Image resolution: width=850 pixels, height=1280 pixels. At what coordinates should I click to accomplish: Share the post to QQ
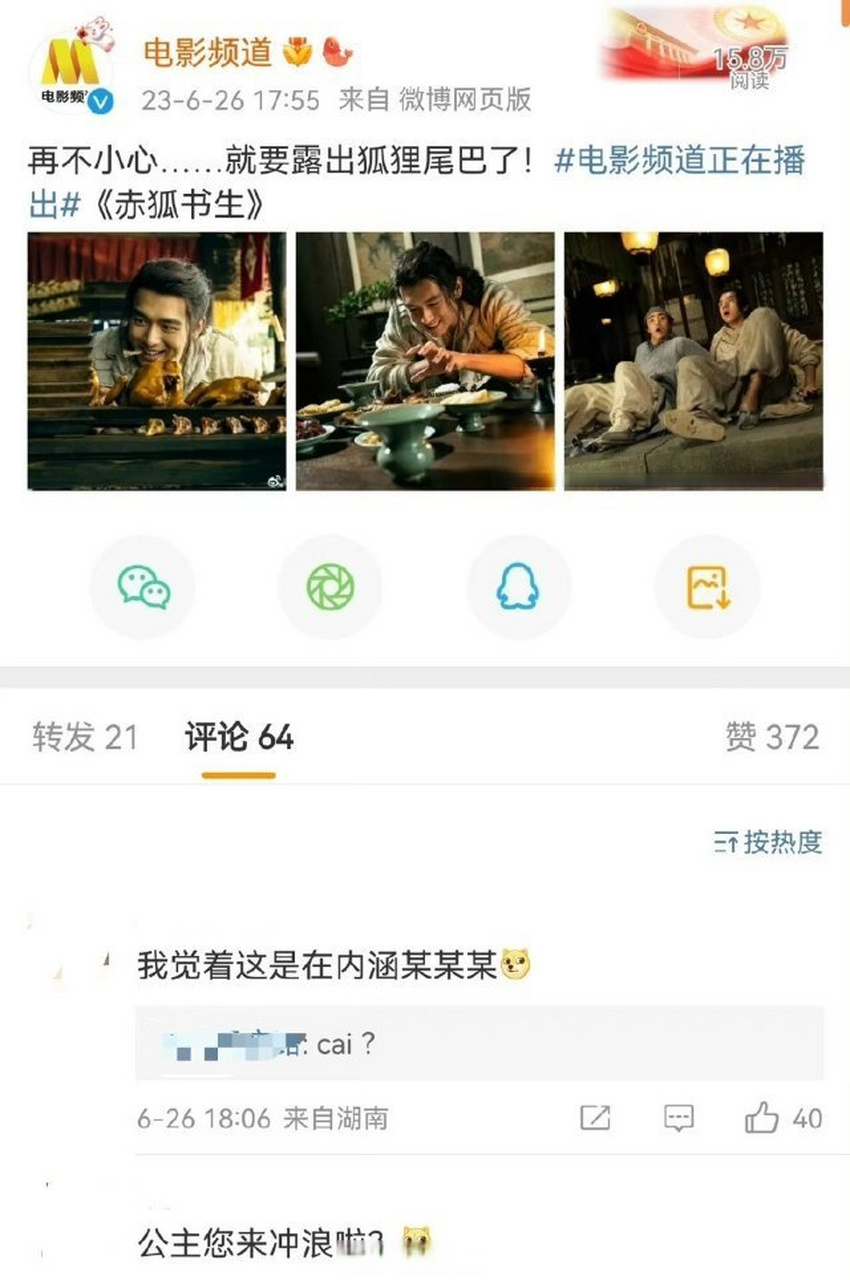(518, 588)
